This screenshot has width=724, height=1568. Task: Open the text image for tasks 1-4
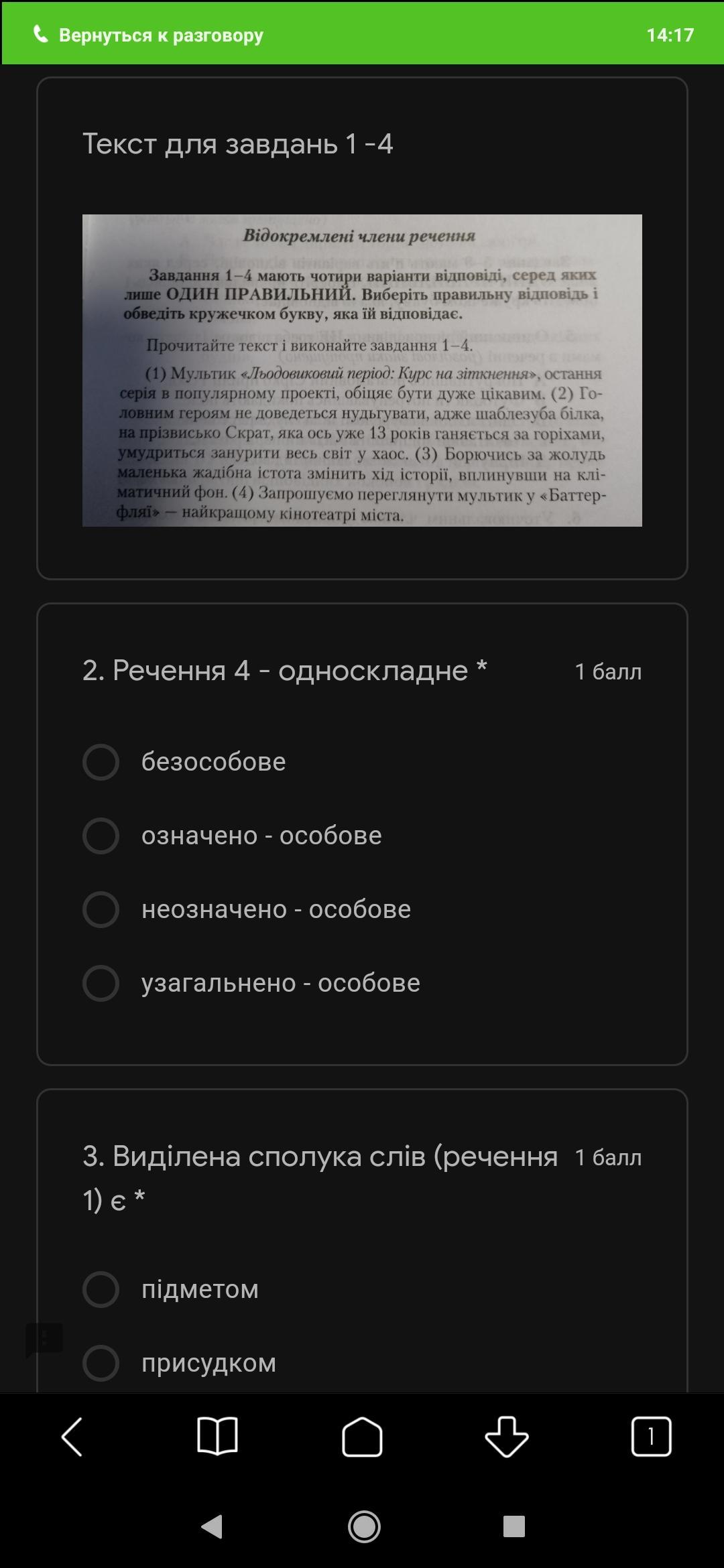point(362,370)
